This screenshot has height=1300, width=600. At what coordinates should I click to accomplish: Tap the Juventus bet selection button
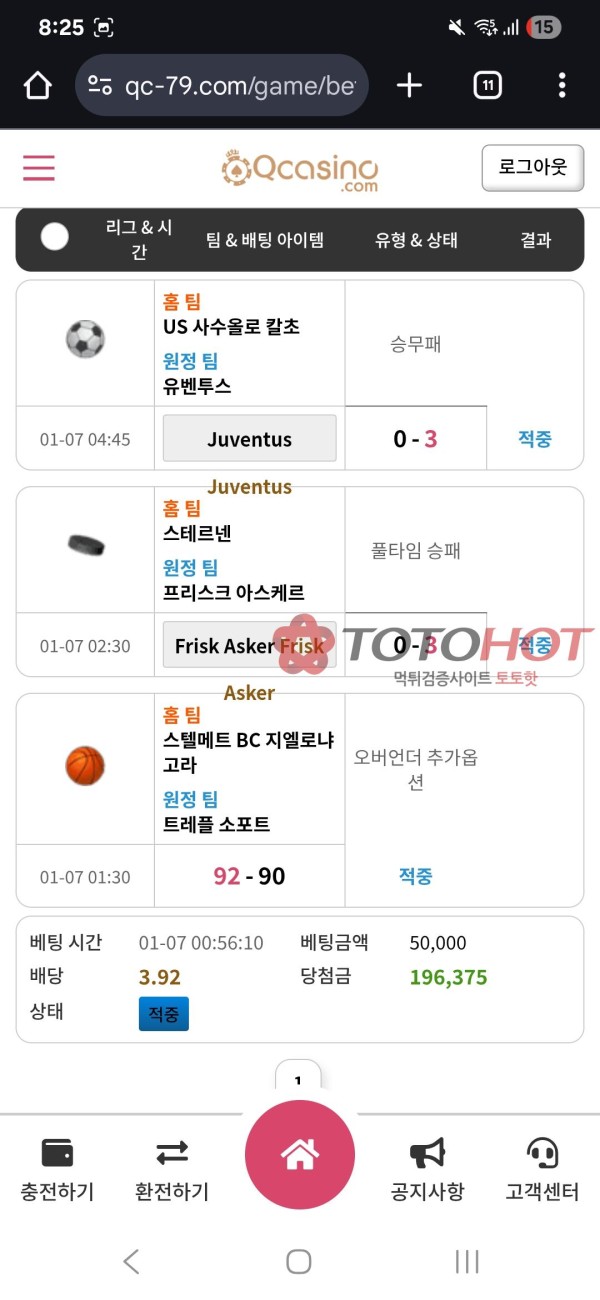[x=250, y=439]
